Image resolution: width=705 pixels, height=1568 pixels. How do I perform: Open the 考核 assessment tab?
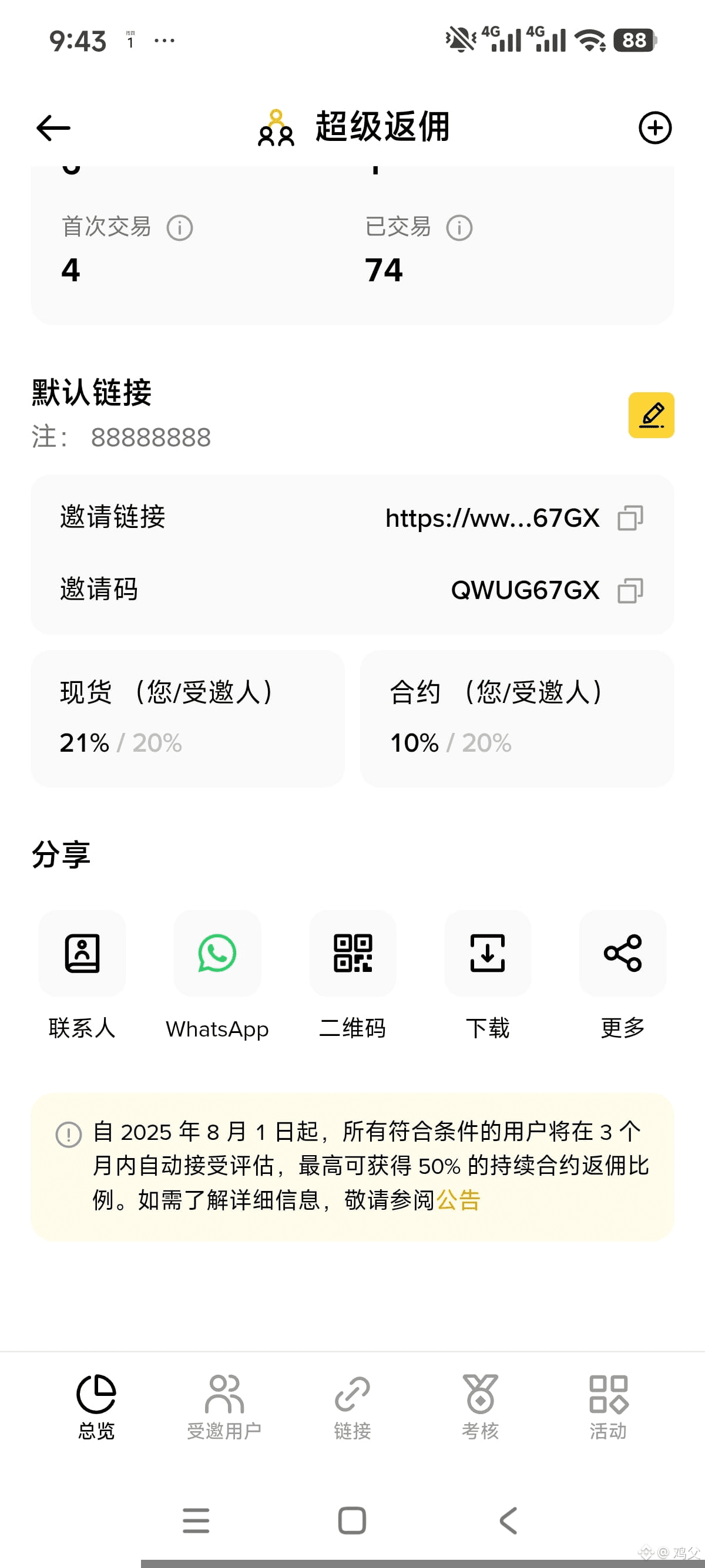[480, 1412]
